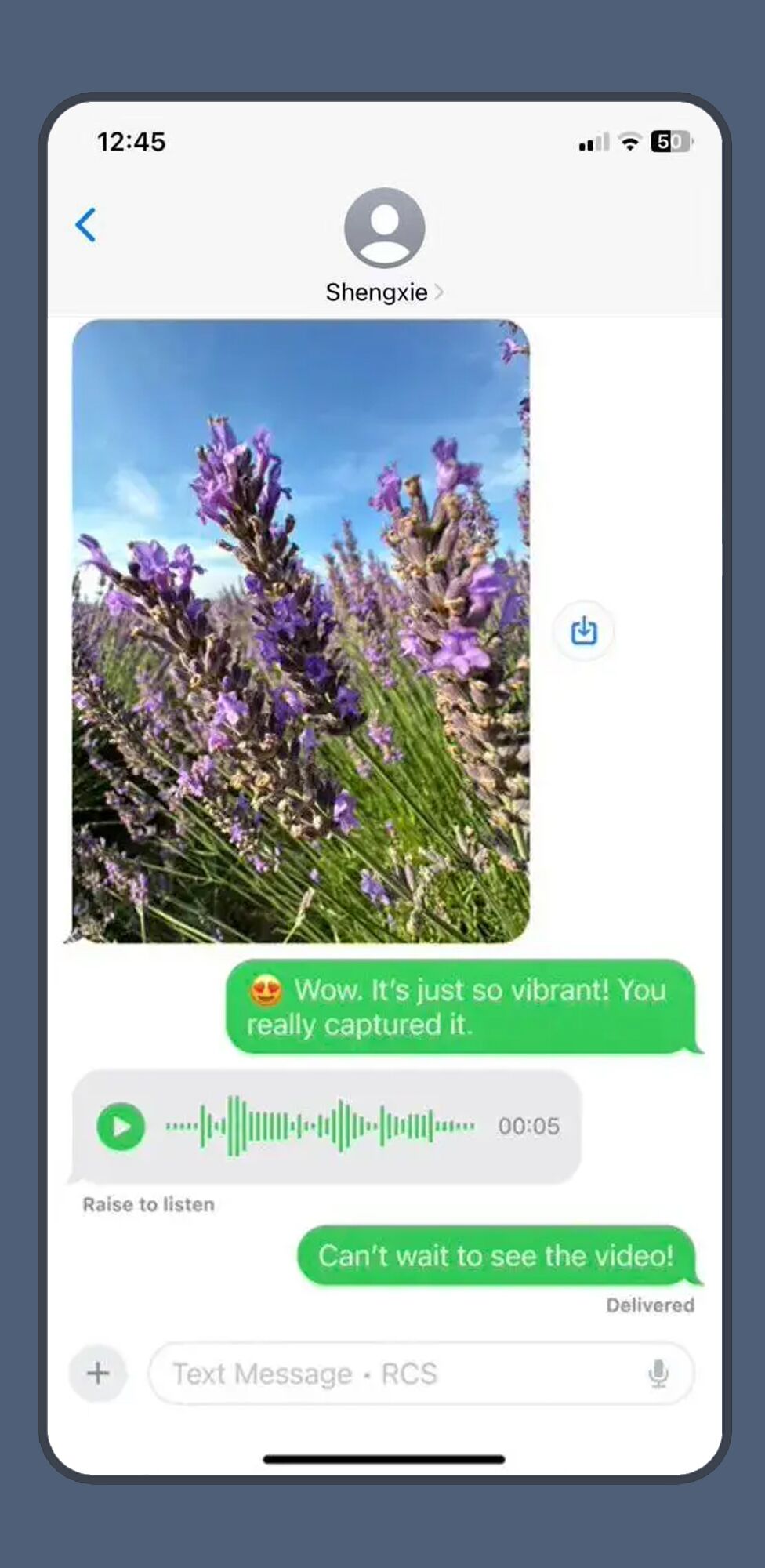Tap the microphone icon to record audio
This screenshot has width=765, height=1568.
point(657,1374)
